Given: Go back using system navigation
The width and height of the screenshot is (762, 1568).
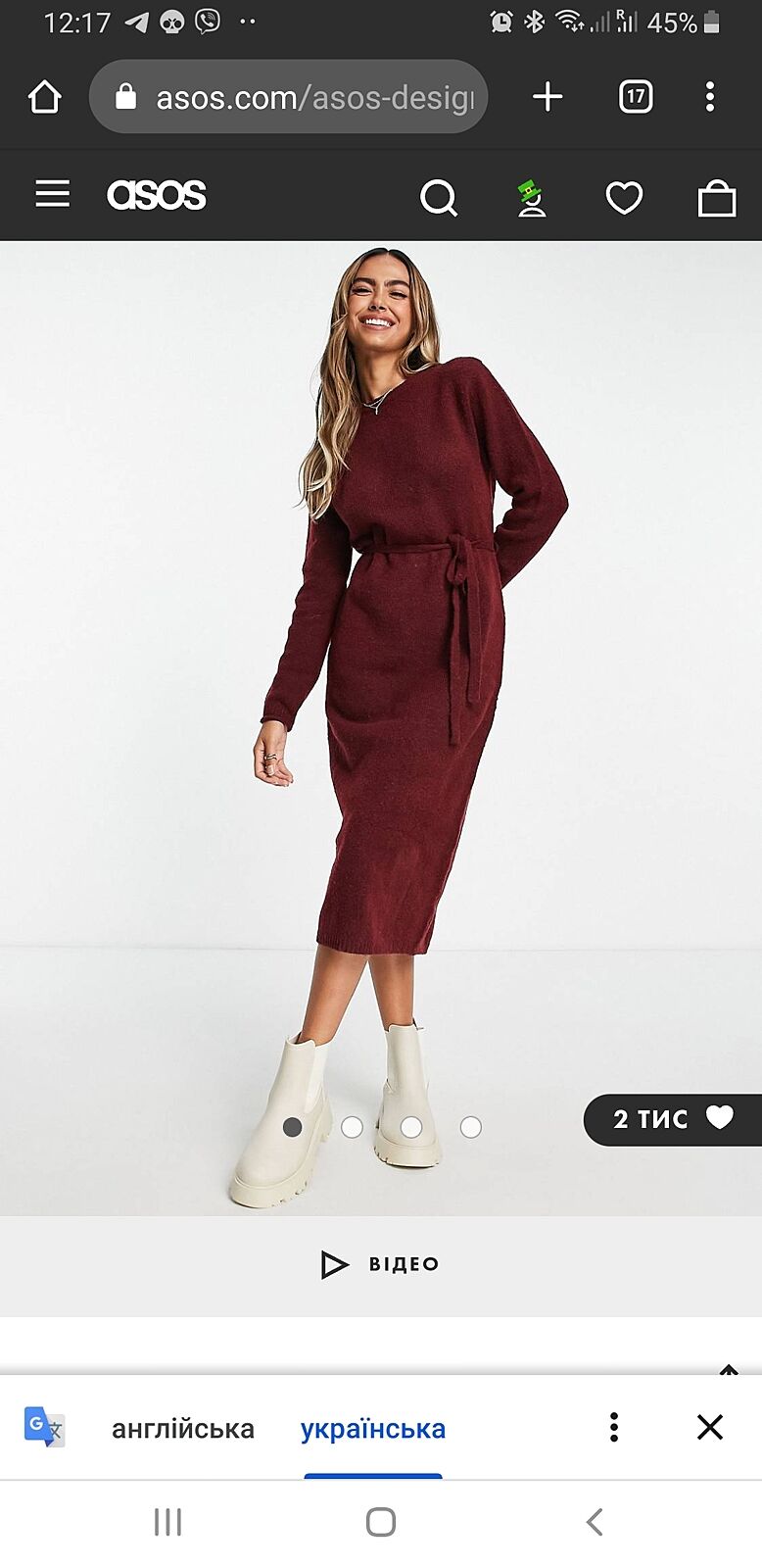Looking at the screenshot, I should tap(594, 1522).
